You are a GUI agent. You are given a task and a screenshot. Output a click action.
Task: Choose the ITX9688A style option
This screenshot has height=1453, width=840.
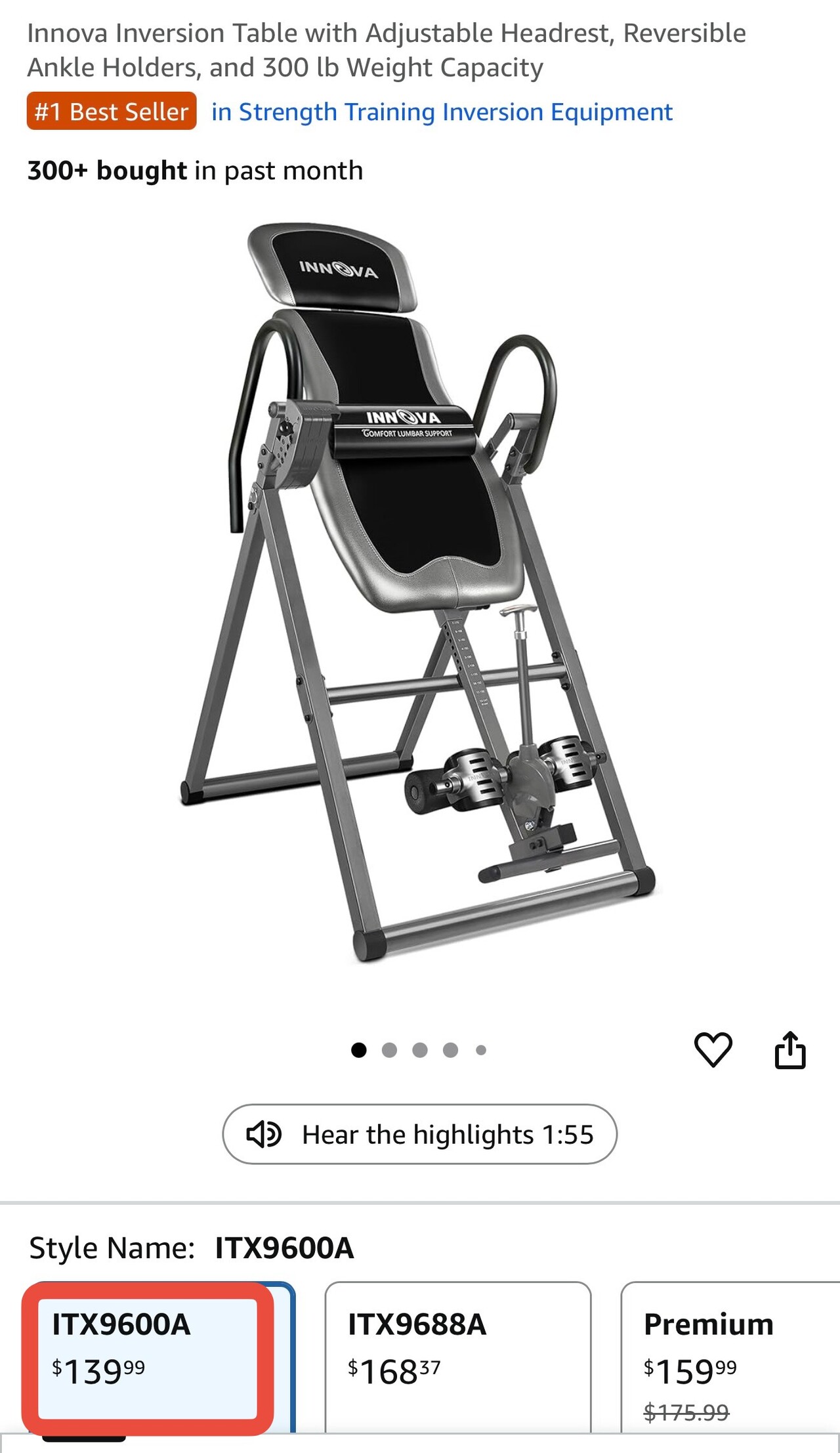pos(457,1356)
